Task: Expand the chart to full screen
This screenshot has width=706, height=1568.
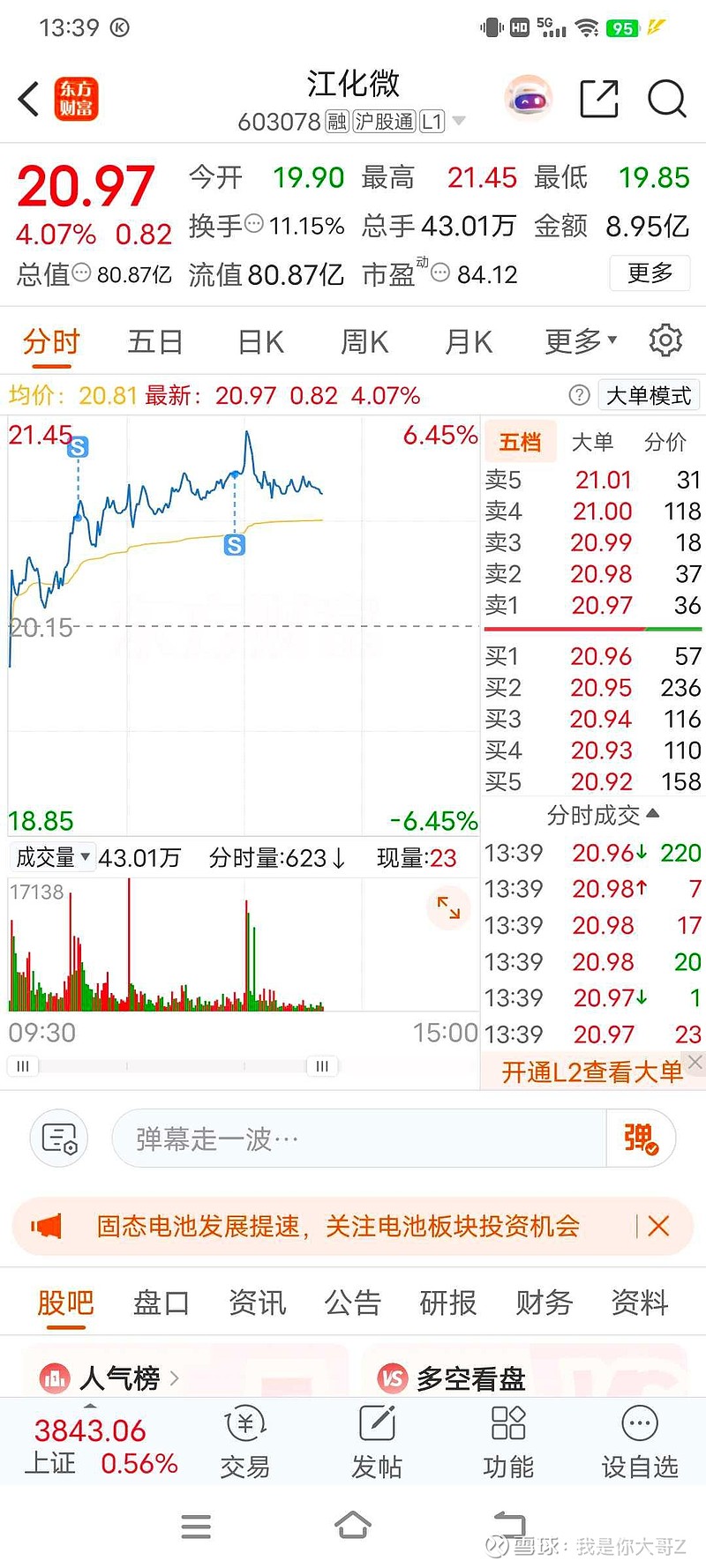Action: (x=448, y=907)
